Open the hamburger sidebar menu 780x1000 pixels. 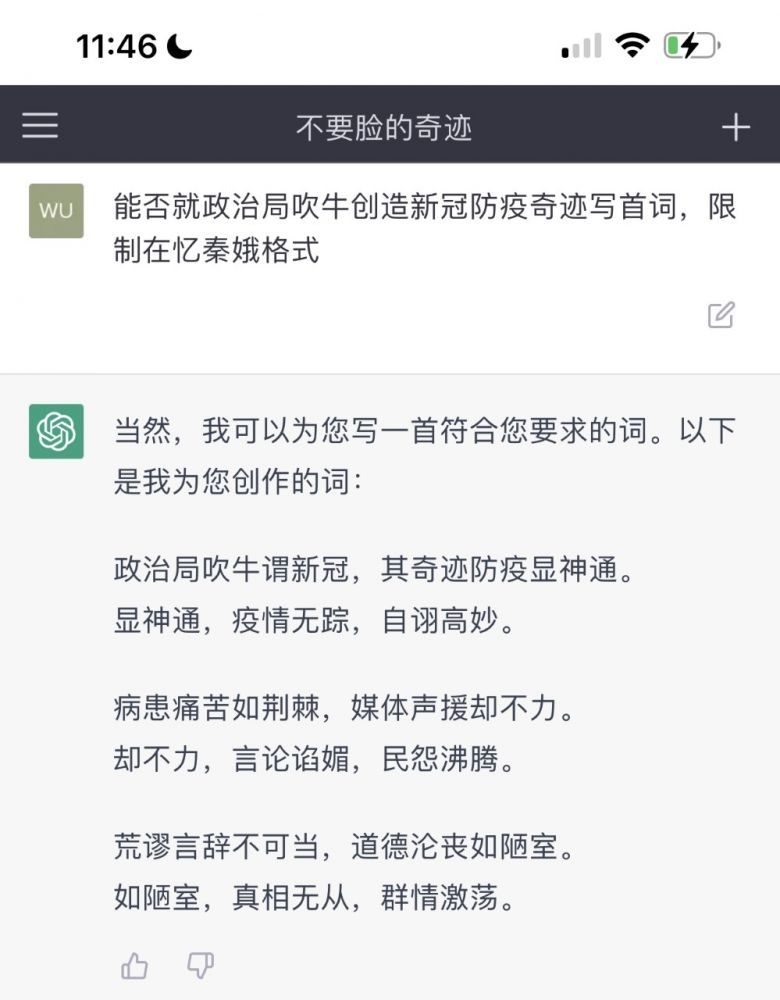pos(40,126)
